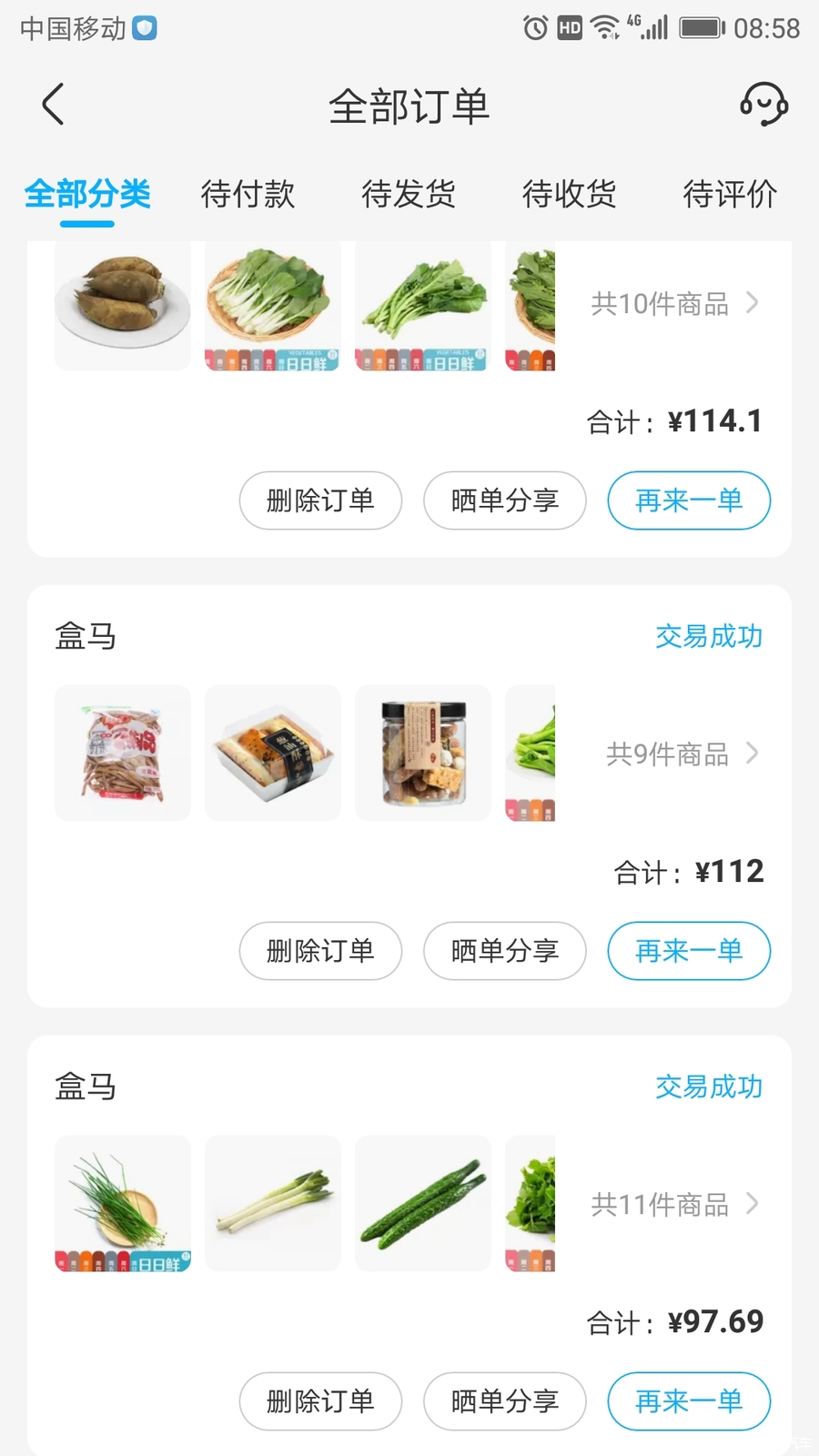Expand the 共11件商品 order items

673,1204
